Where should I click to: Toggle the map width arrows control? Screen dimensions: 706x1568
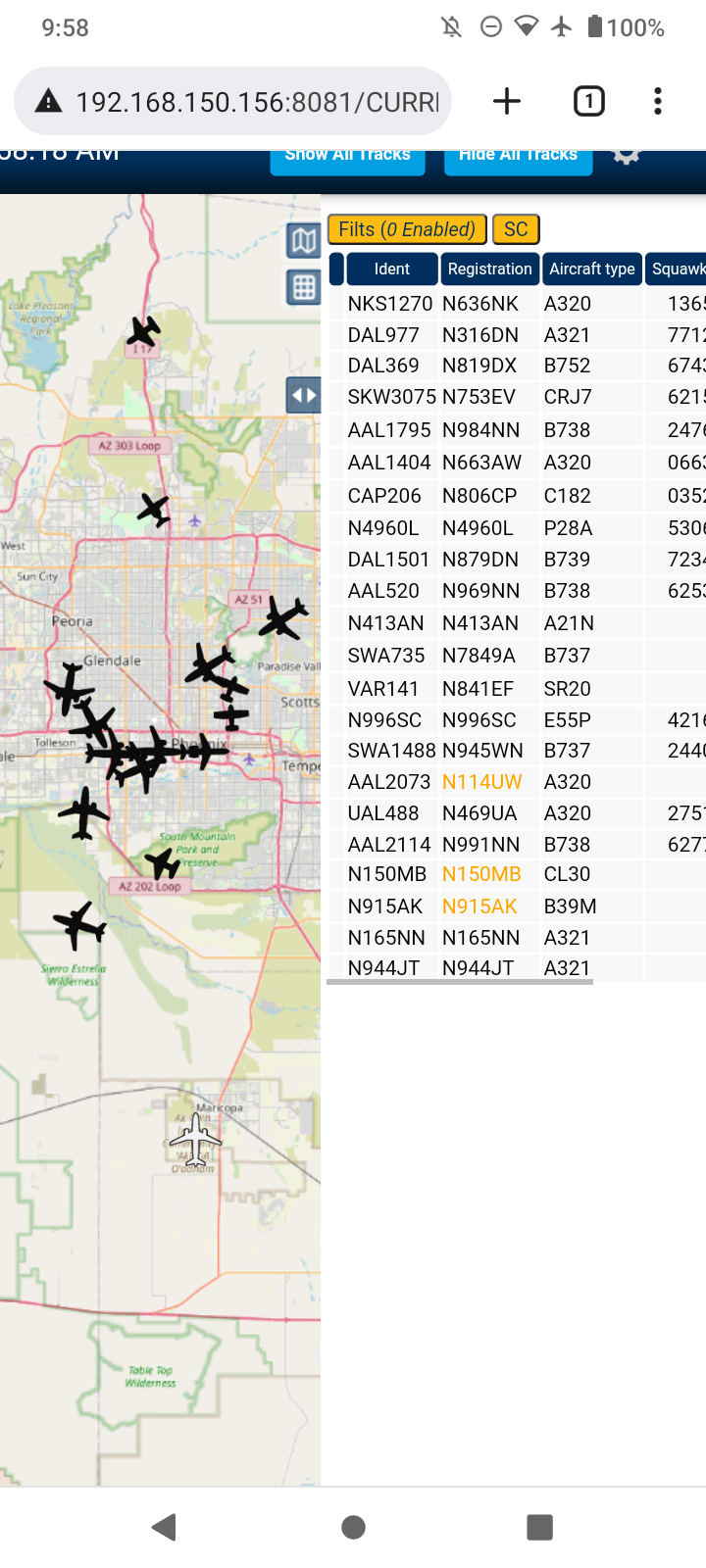coord(304,396)
